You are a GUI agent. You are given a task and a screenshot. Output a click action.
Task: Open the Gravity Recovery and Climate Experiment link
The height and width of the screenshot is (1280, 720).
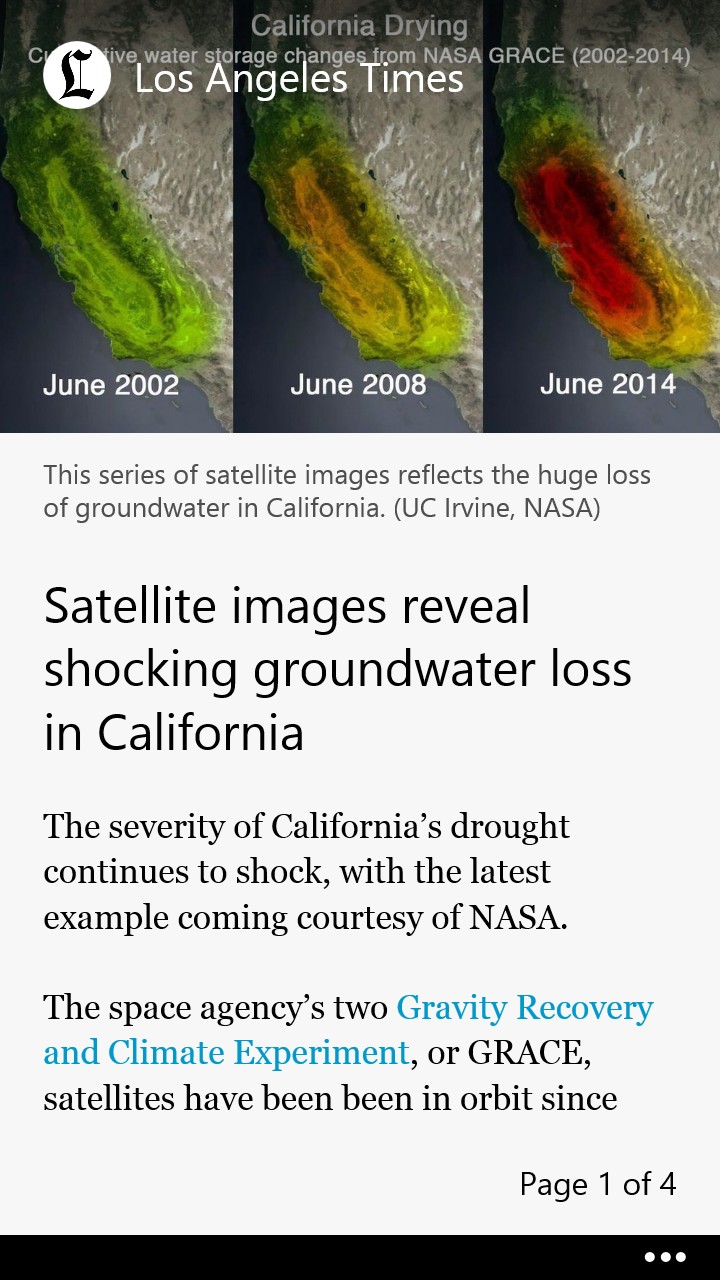pos(524,1008)
